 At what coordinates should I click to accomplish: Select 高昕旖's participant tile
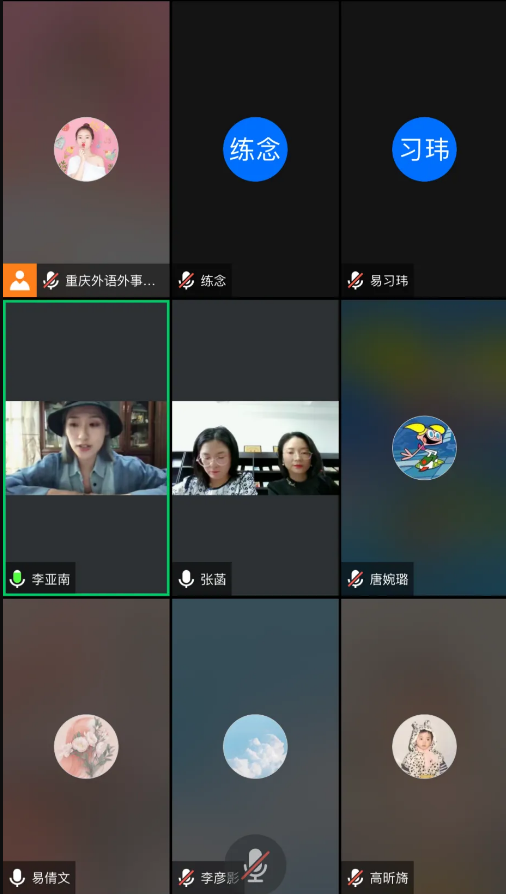click(x=424, y=746)
